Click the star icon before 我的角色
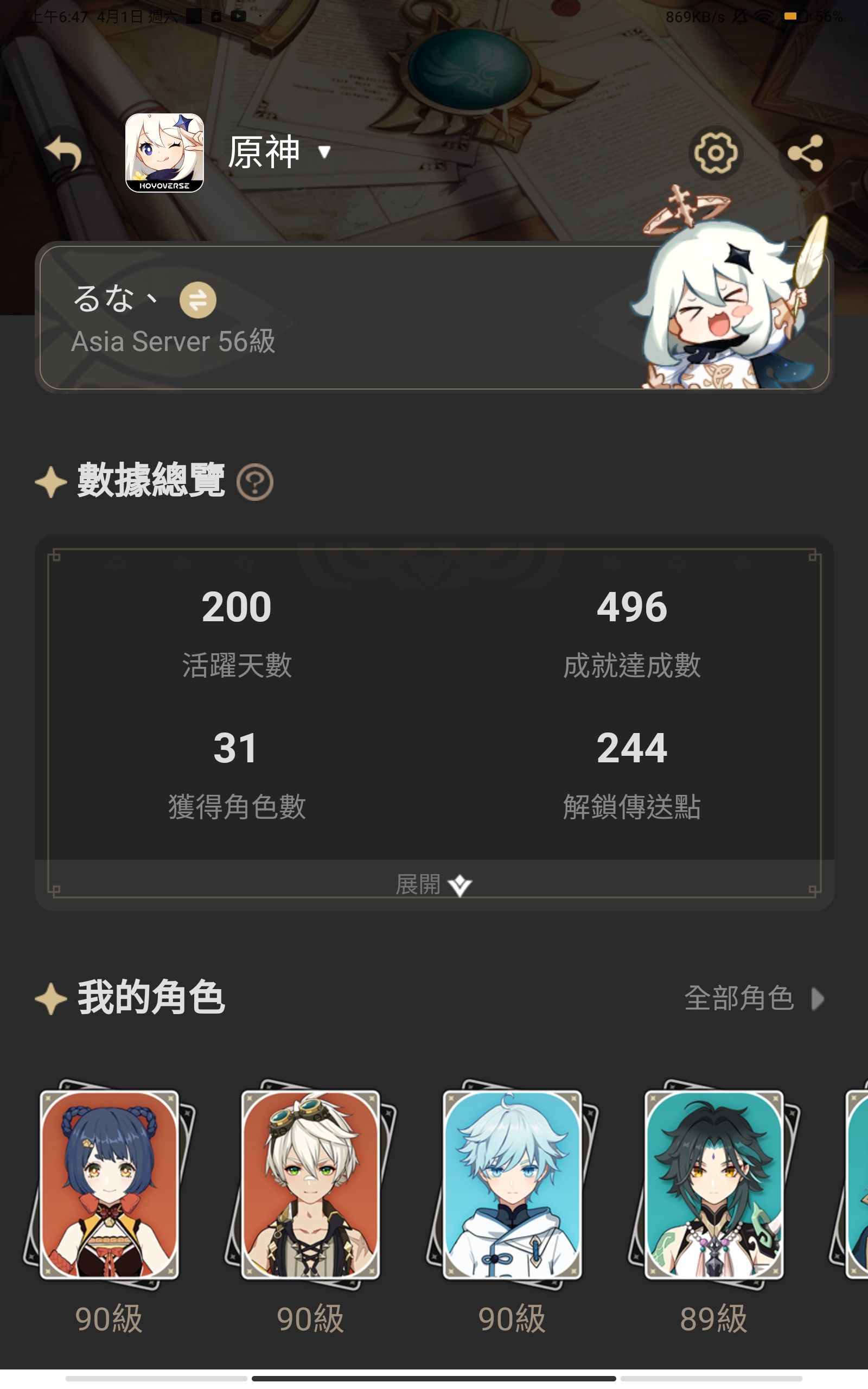 [52, 998]
